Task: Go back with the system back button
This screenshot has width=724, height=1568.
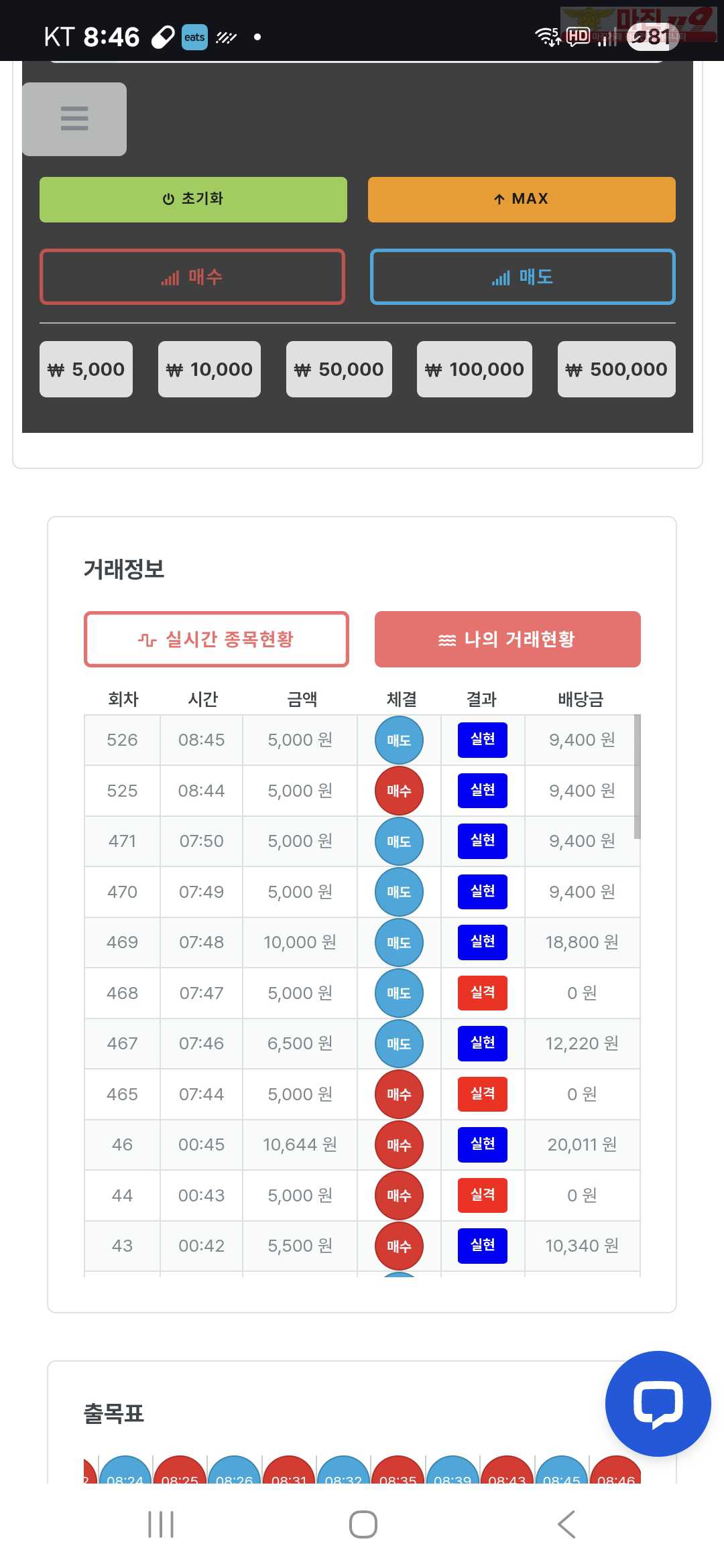Action: click(x=566, y=1524)
